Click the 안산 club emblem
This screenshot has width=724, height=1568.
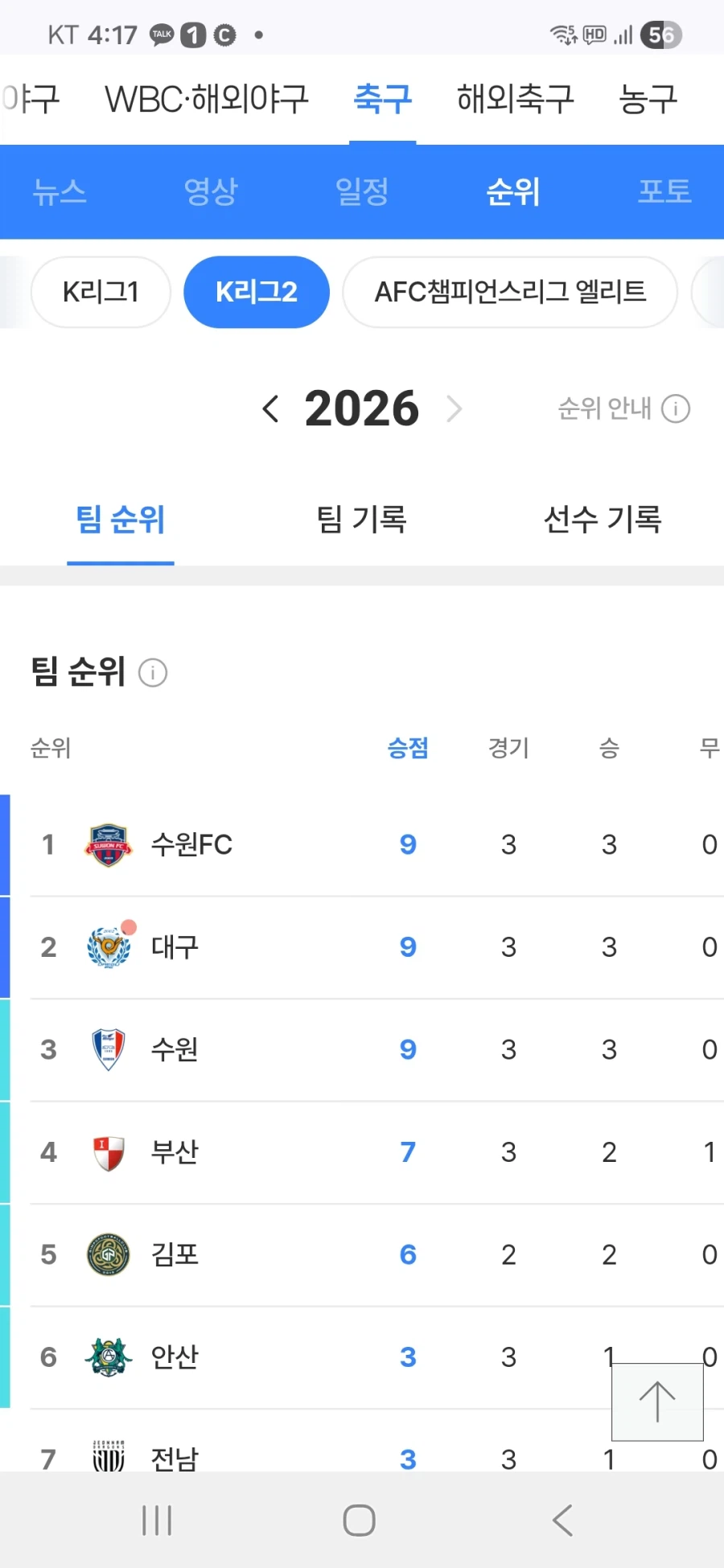point(109,1357)
